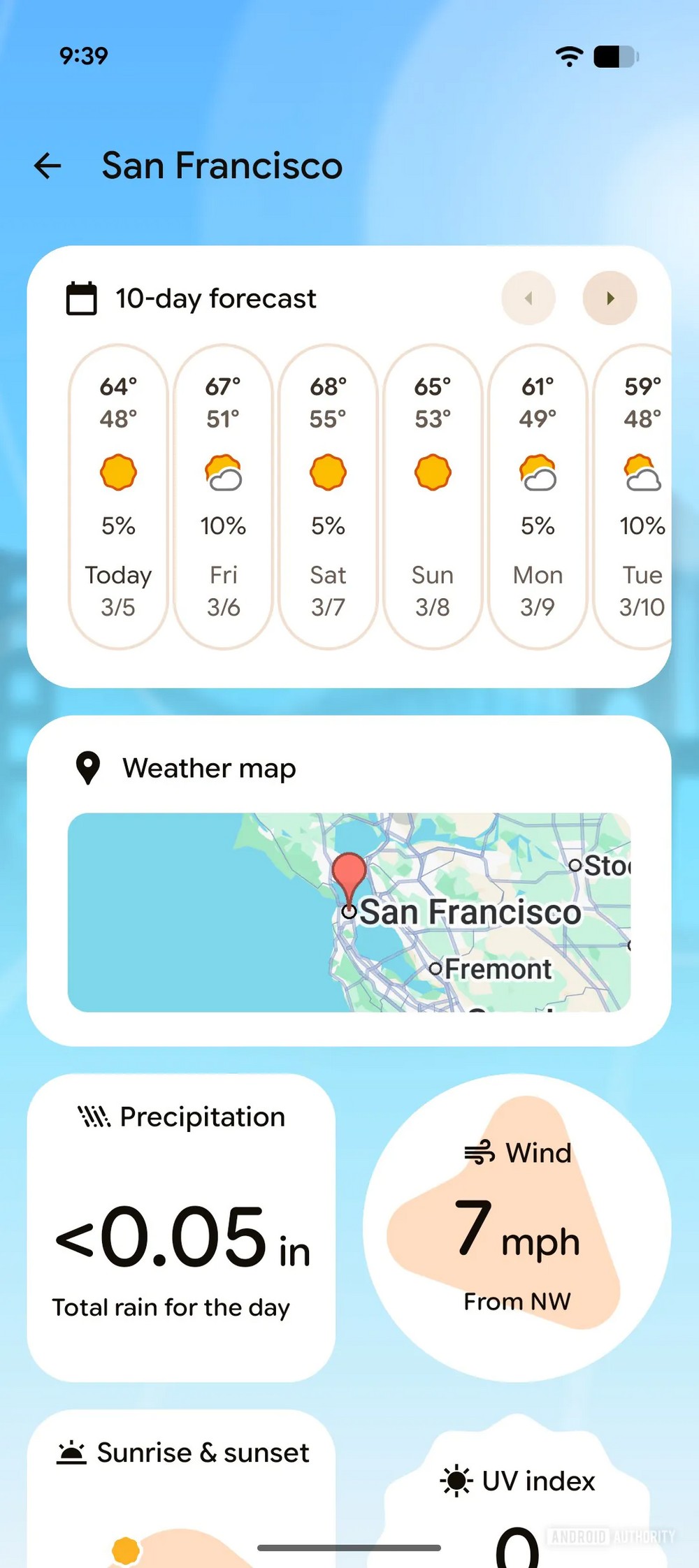Show previous days in 10-day forecast
The image size is (699, 1568).
528,298
